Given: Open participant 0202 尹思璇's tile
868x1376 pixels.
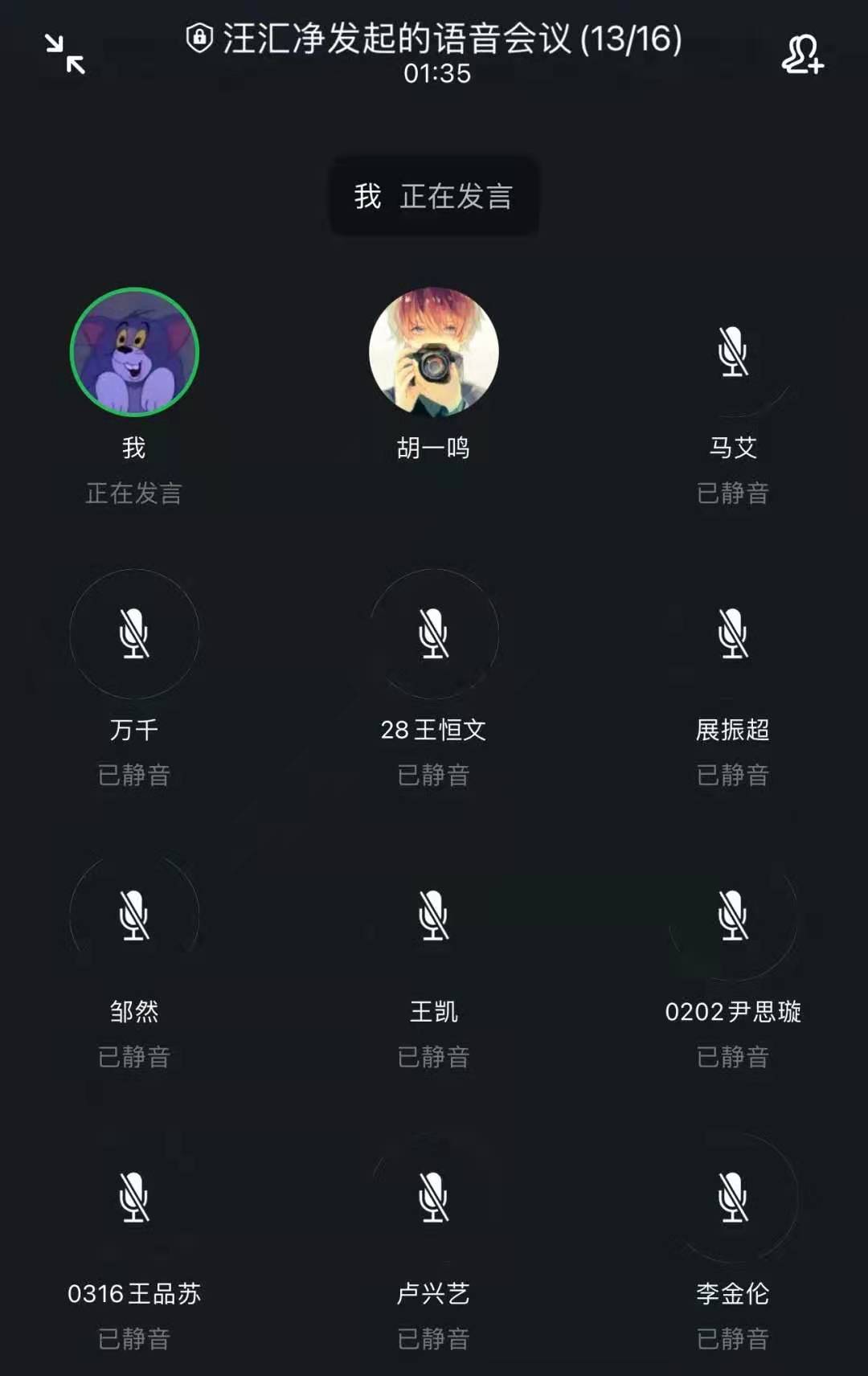Looking at the screenshot, I should (x=732, y=915).
